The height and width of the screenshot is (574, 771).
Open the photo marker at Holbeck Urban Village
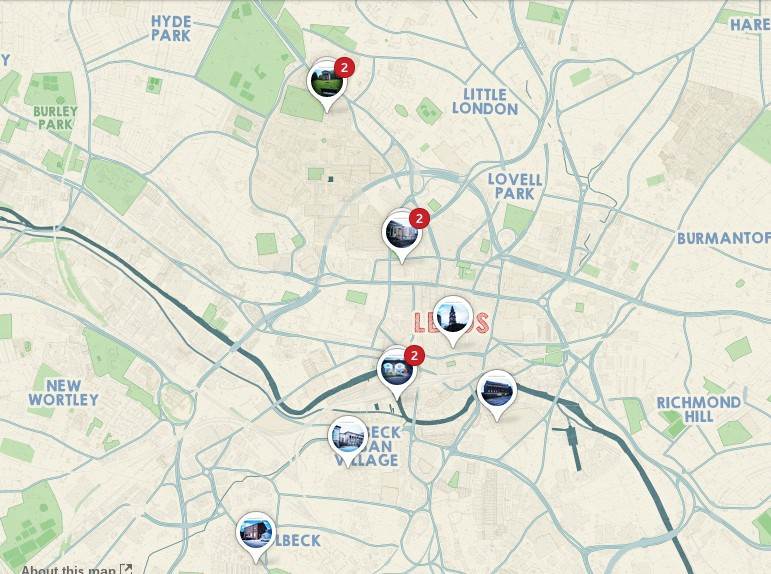(x=348, y=436)
